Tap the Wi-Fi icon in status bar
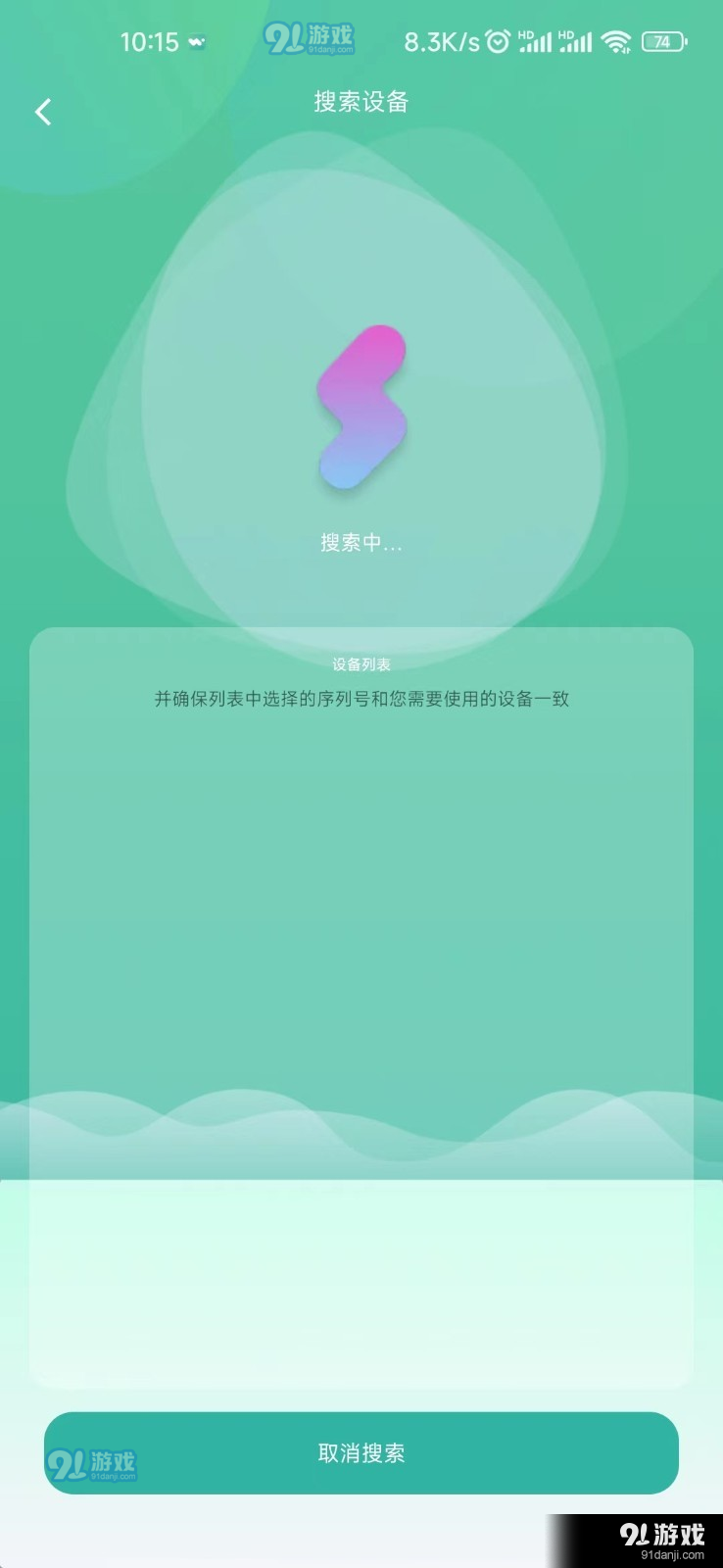The width and height of the screenshot is (723, 1568). click(x=615, y=41)
